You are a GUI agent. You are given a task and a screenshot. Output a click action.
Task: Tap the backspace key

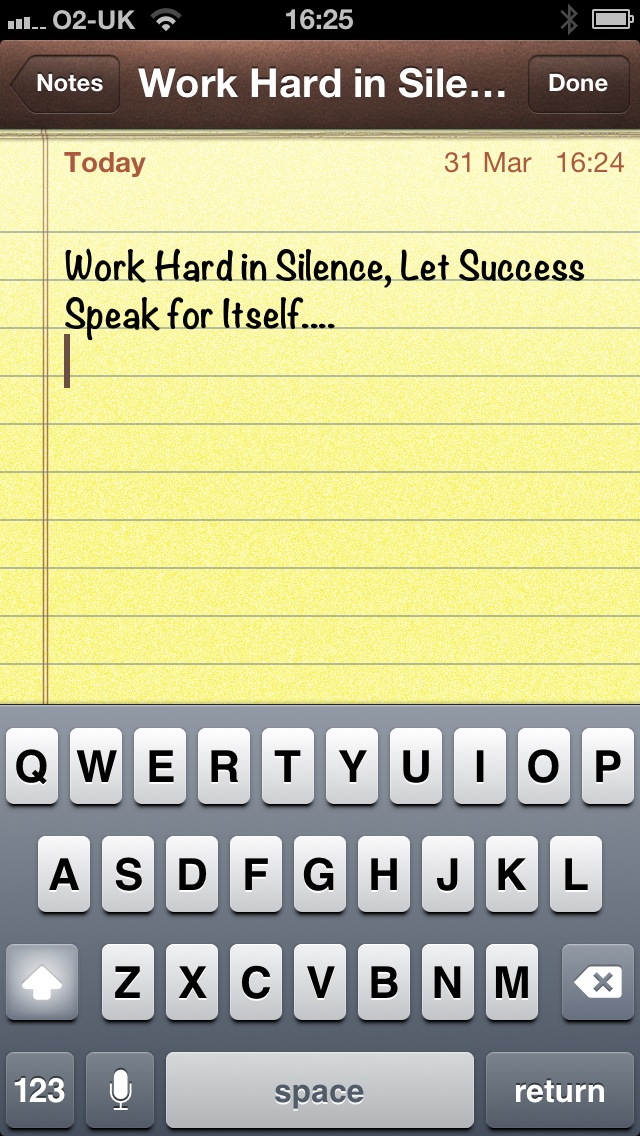pyautogui.click(x=598, y=984)
